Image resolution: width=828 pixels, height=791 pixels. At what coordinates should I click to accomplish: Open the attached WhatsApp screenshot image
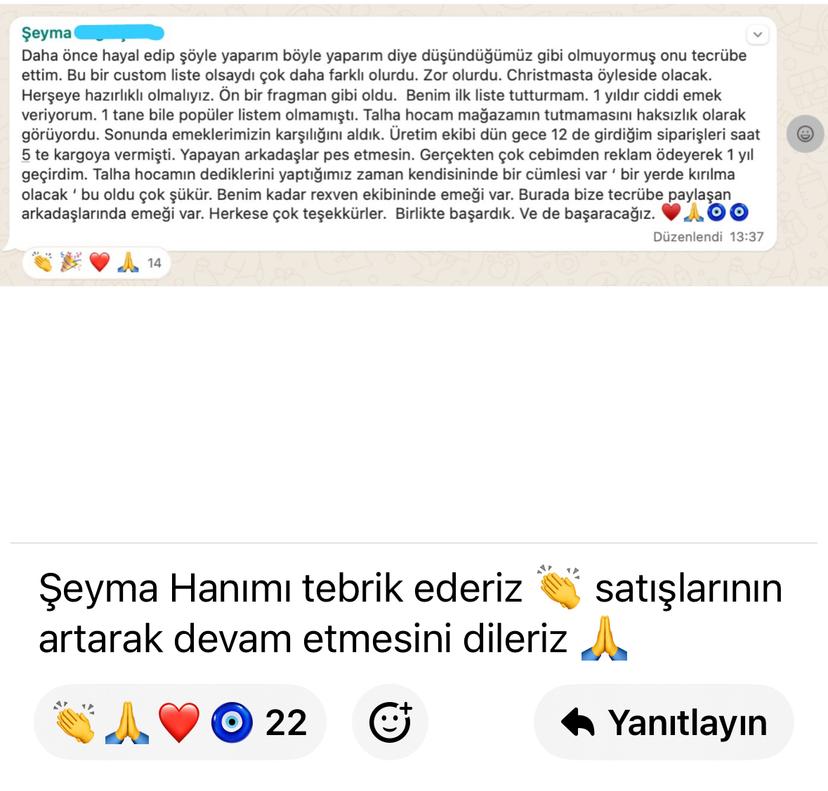(400, 140)
